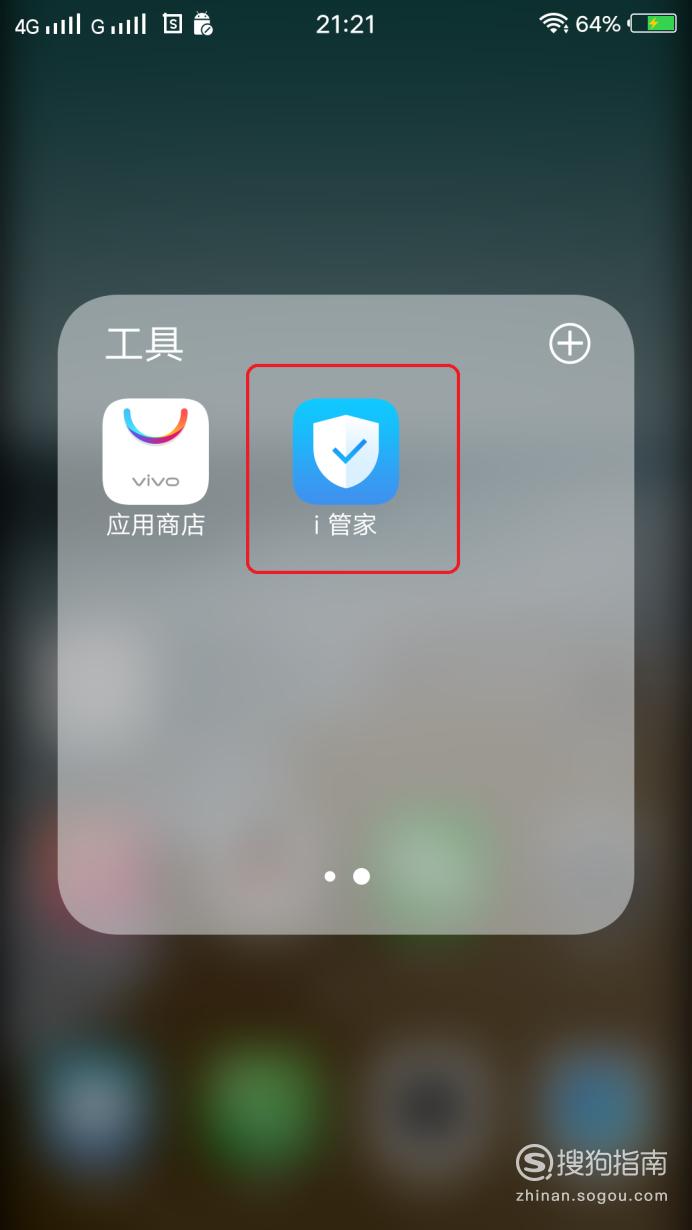Add apps with the plus icon
692x1230 pixels.
(570, 344)
